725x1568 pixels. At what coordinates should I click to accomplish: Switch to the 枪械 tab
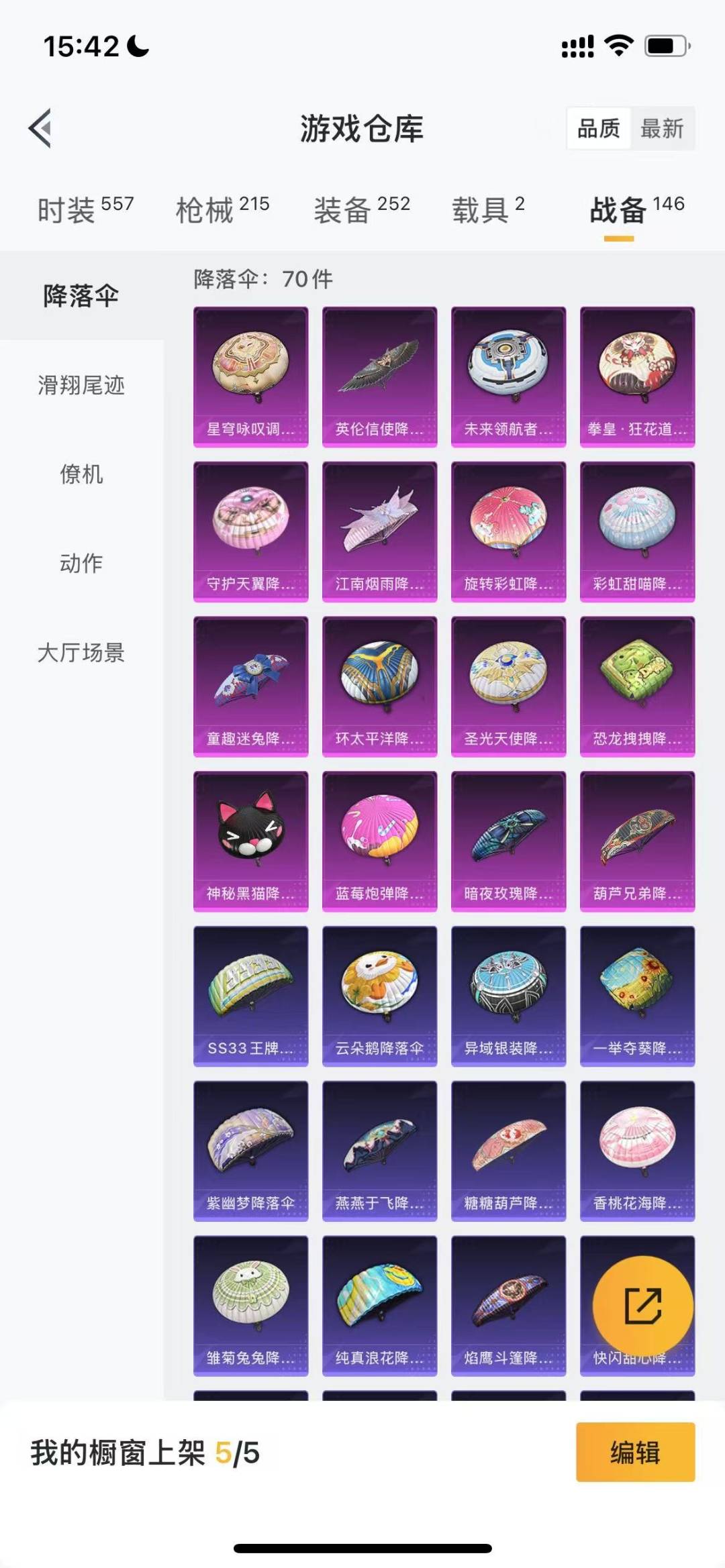223,209
